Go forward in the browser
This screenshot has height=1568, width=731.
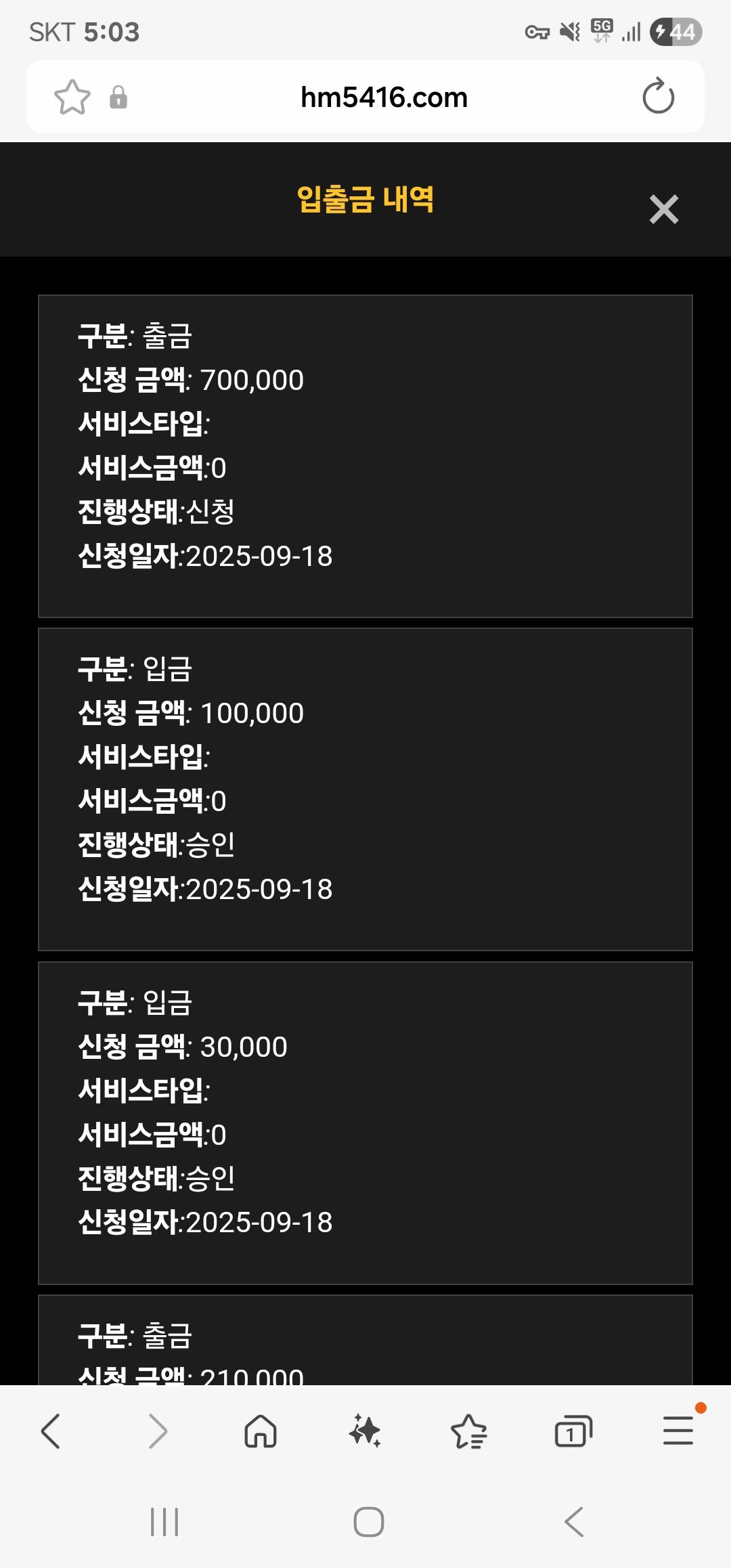[157, 1431]
